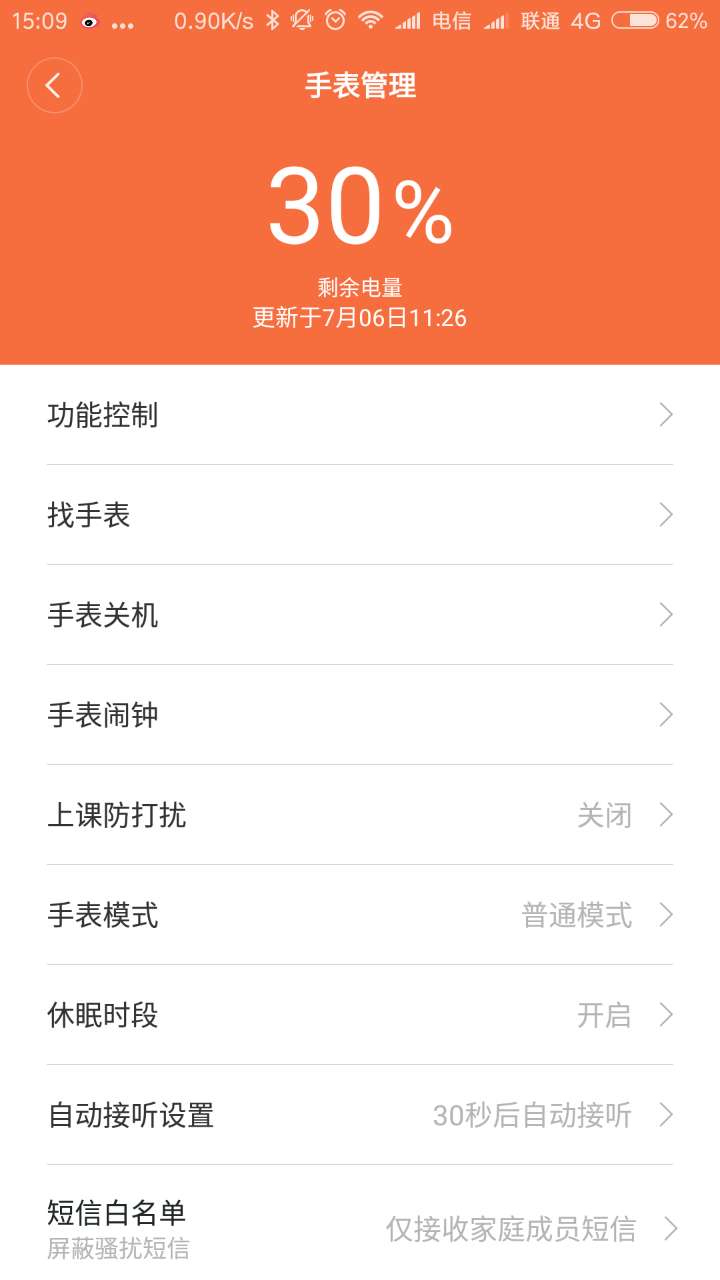Expand the 自动接听设置 options chevron
The image size is (720, 1280).
click(665, 1116)
